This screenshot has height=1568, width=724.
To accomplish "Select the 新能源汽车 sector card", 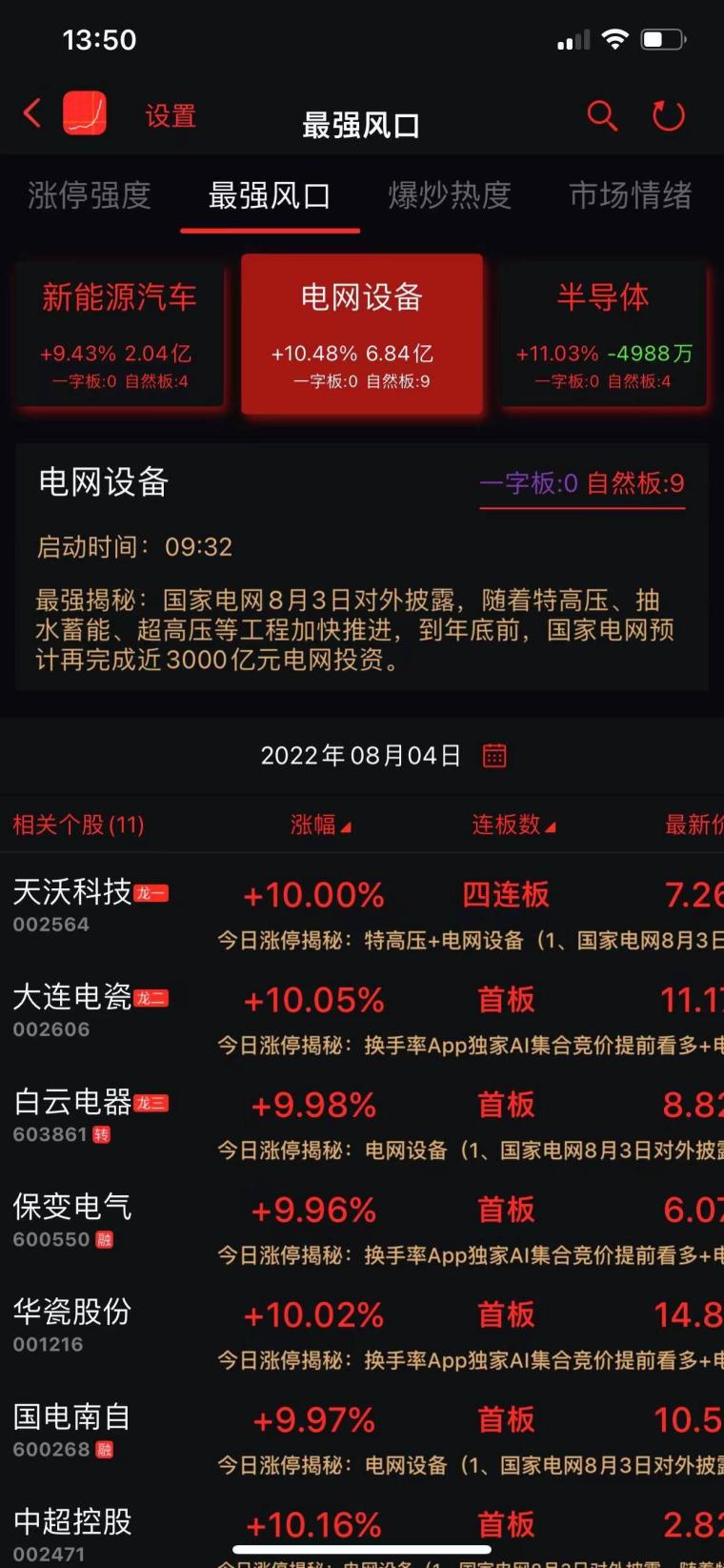I will click(x=119, y=336).
